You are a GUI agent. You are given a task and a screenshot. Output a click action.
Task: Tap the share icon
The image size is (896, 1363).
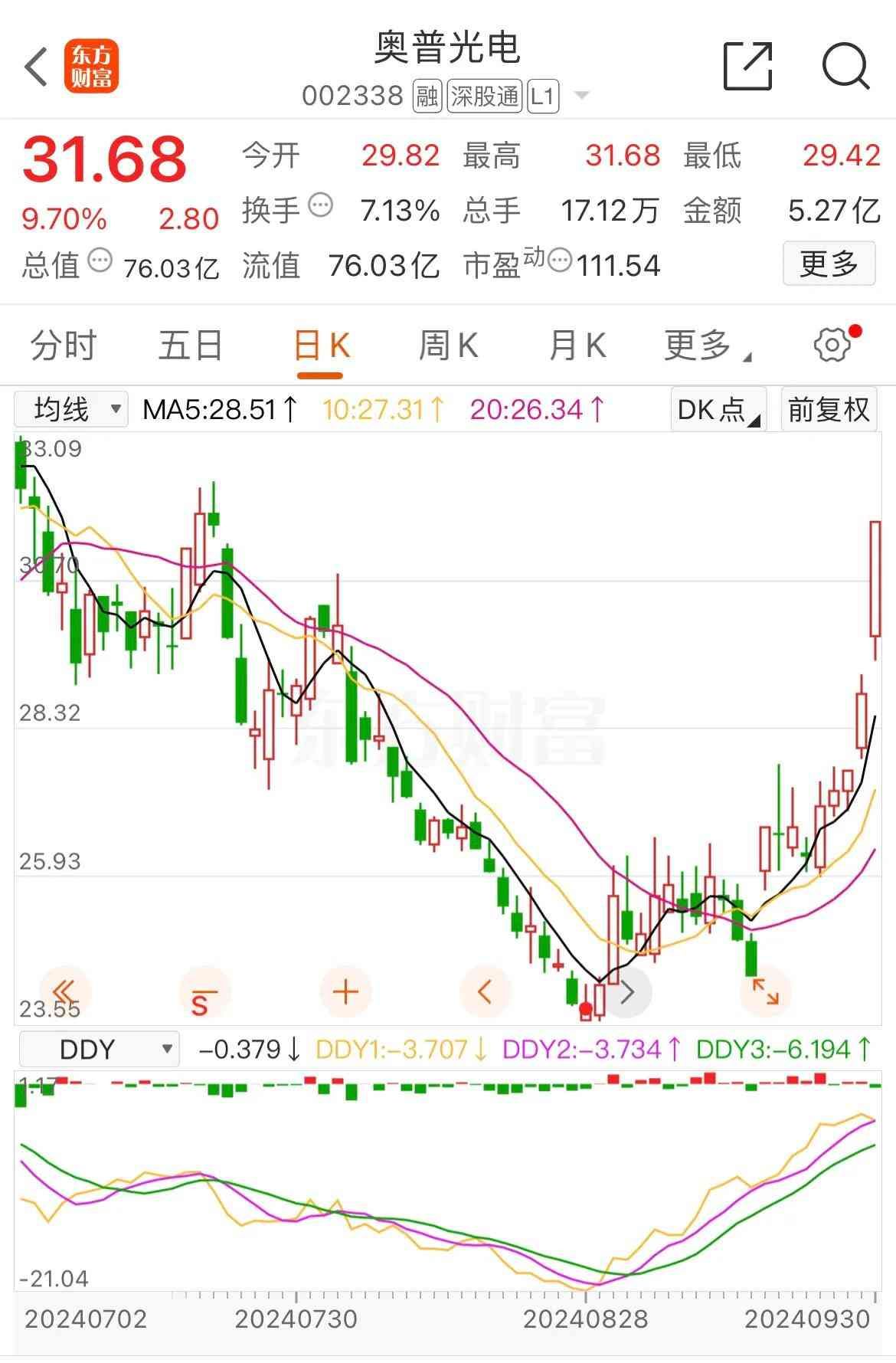coord(747,67)
